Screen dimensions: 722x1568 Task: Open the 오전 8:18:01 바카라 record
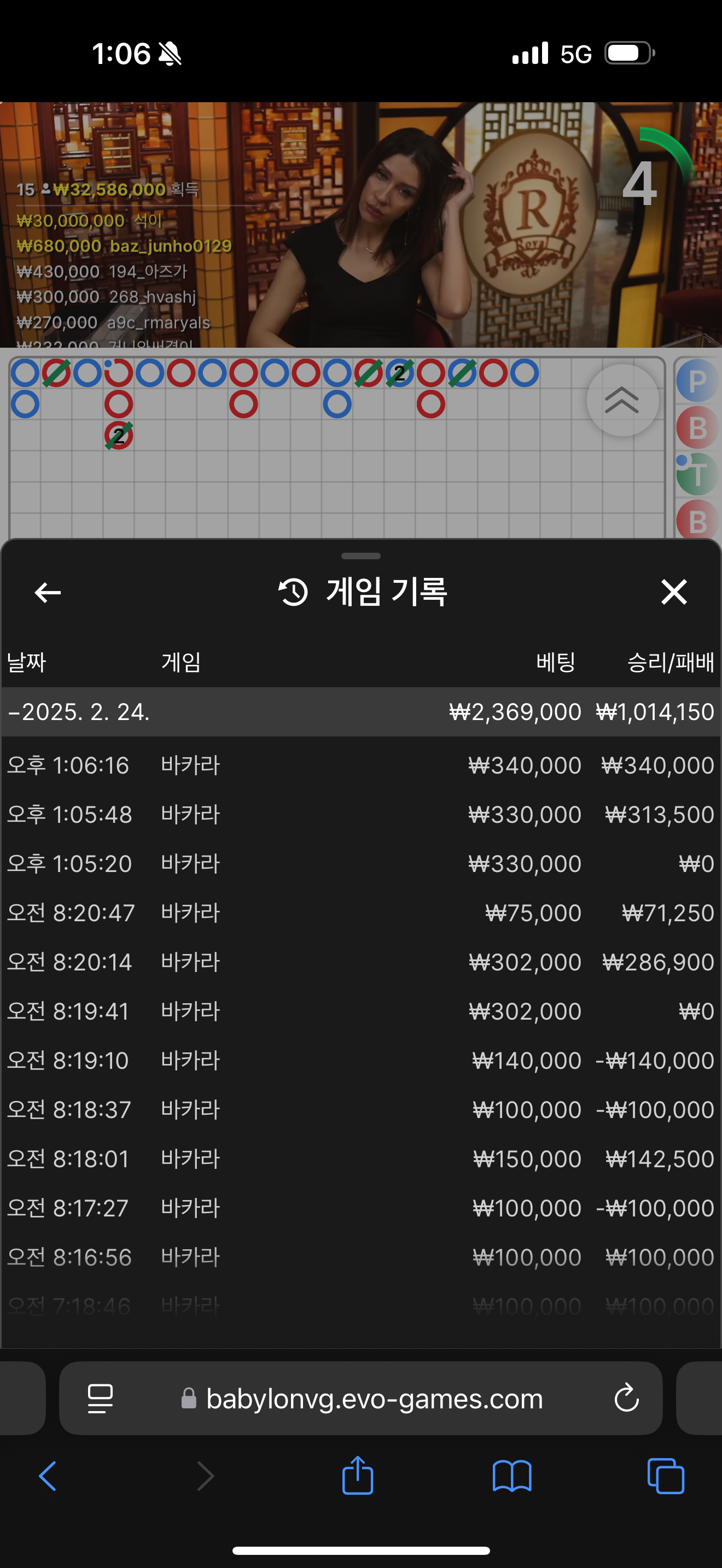[360, 1159]
